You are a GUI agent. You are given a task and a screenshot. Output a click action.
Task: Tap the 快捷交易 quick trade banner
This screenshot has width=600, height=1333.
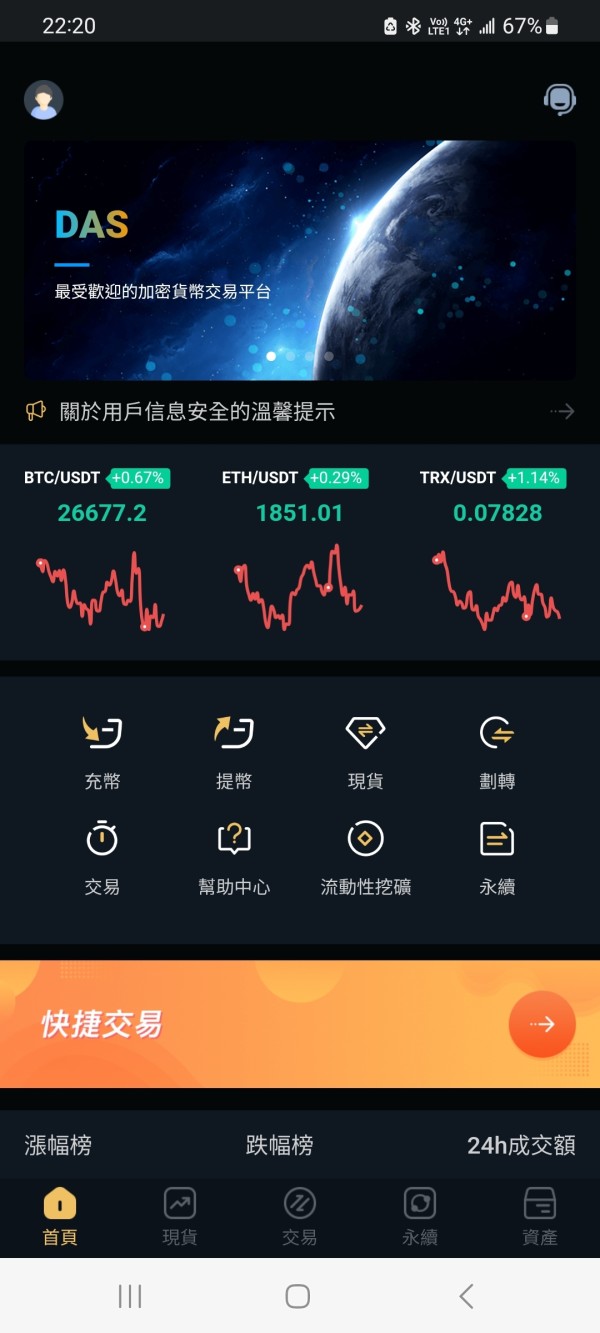pyautogui.click(x=300, y=1024)
